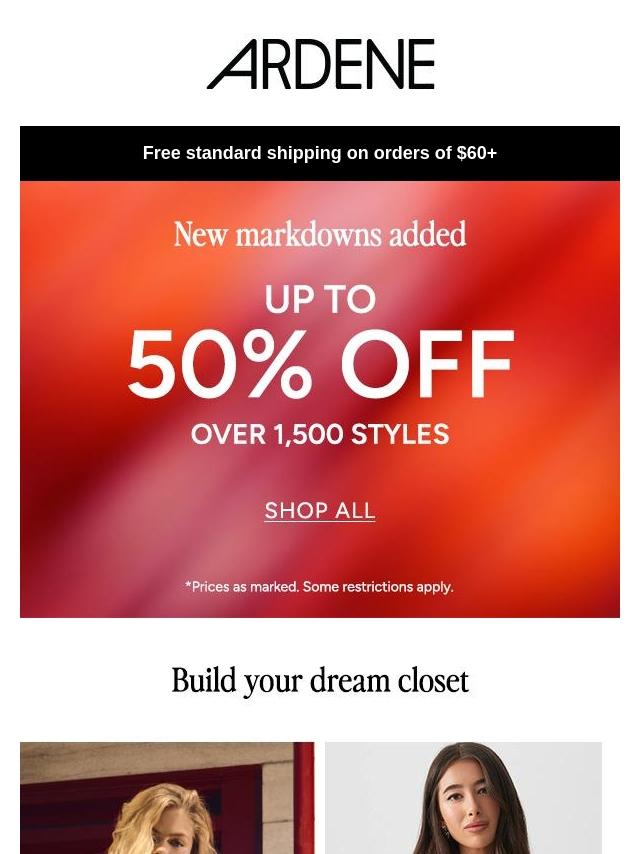Image resolution: width=640 pixels, height=854 pixels.
Task: Open the underlined SHOP ALL link
Action: [320, 510]
